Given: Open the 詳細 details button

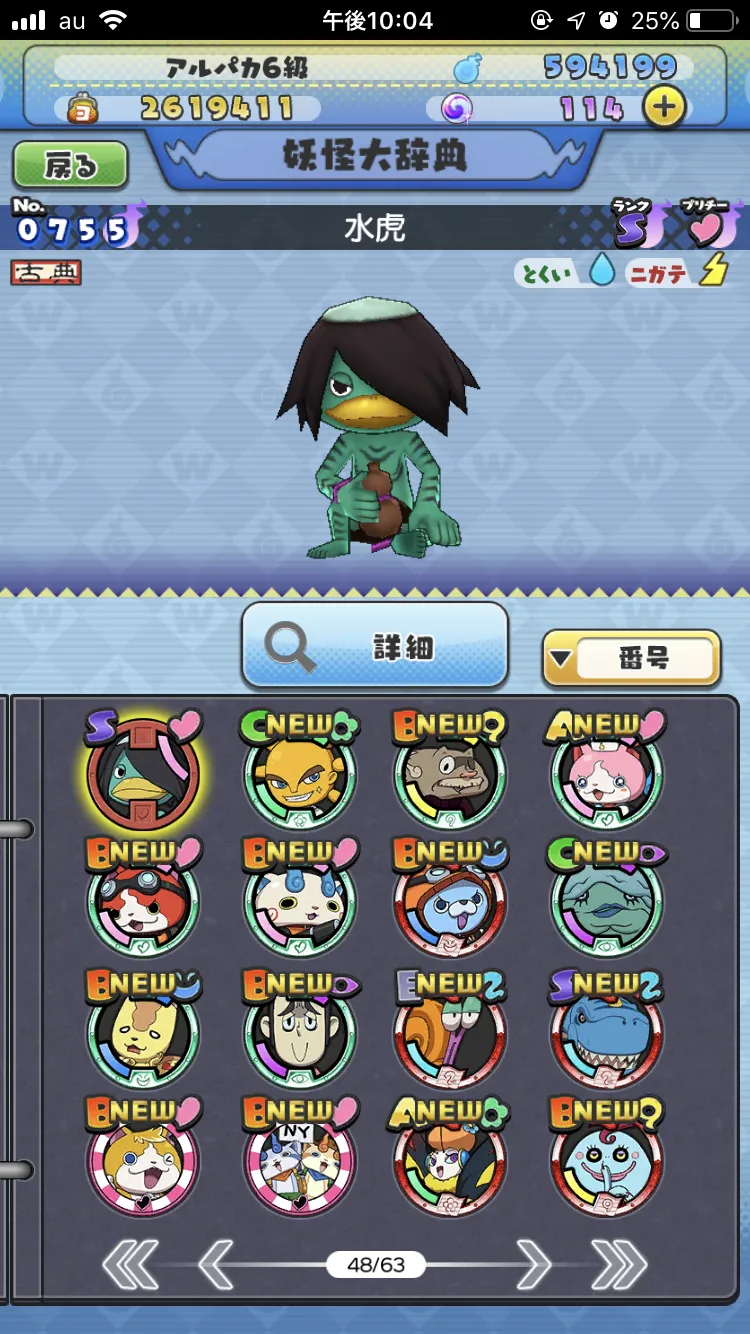Looking at the screenshot, I should tap(375, 646).
